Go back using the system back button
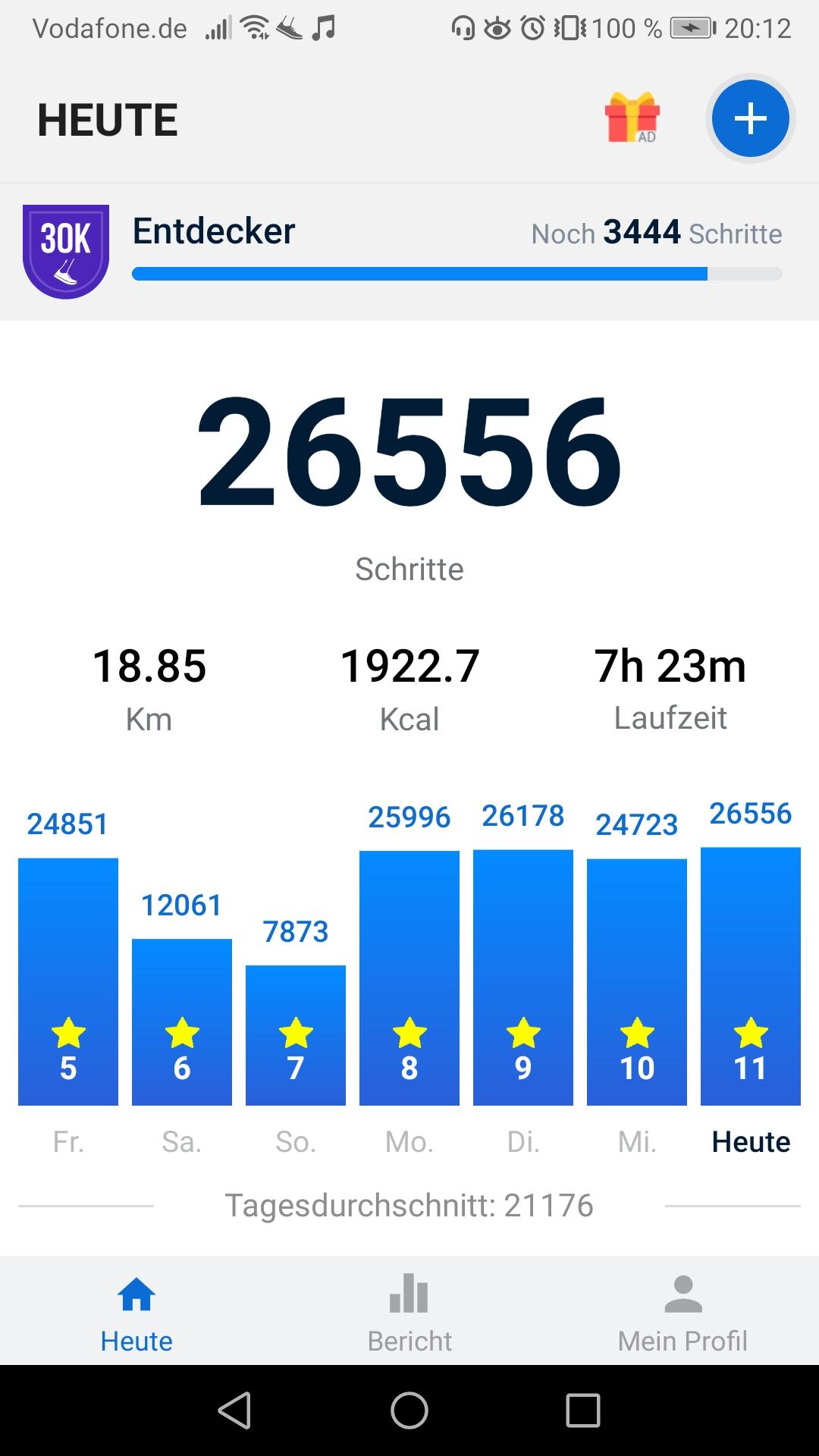This screenshot has width=819, height=1456. pyautogui.click(x=234, y=1410)
